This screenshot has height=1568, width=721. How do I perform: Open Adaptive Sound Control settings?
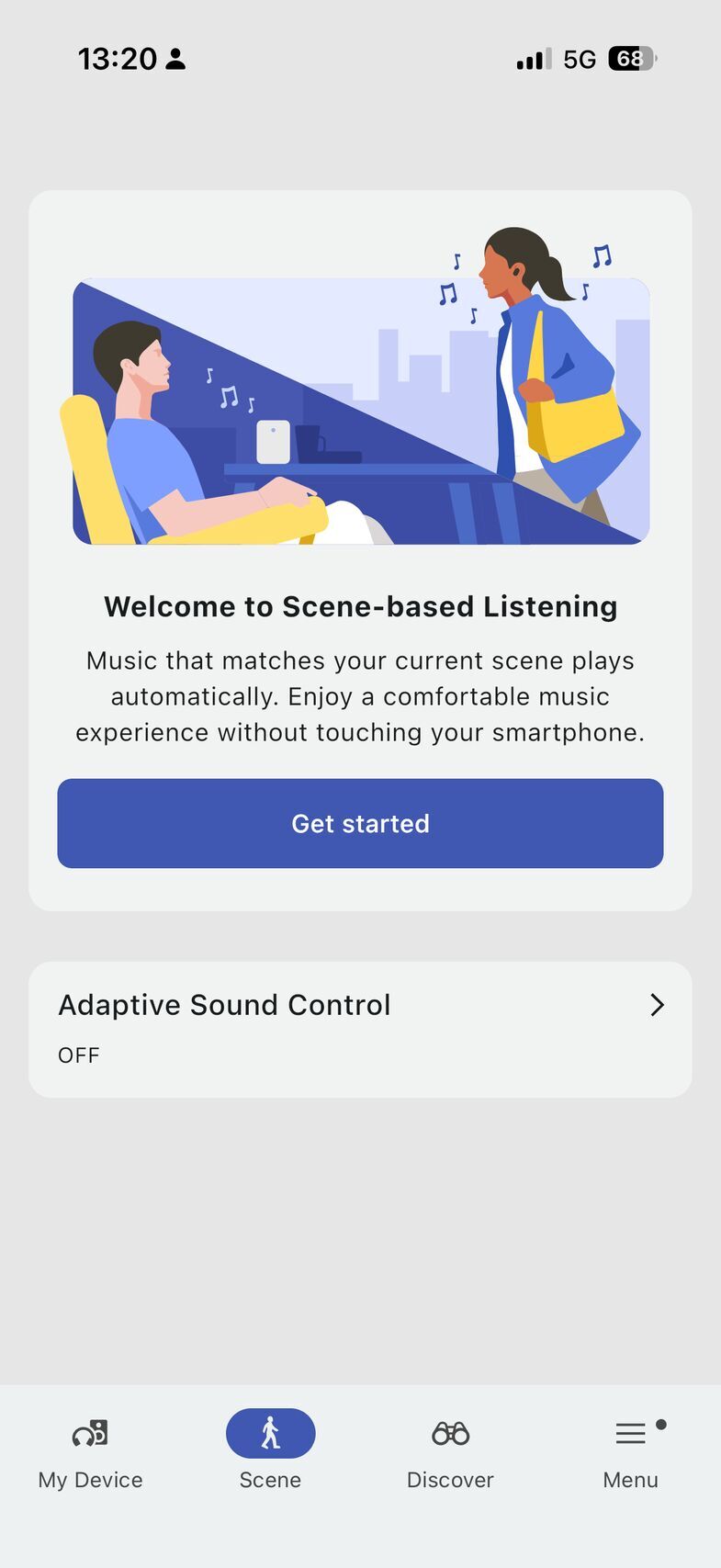[x=360, y=1029]
